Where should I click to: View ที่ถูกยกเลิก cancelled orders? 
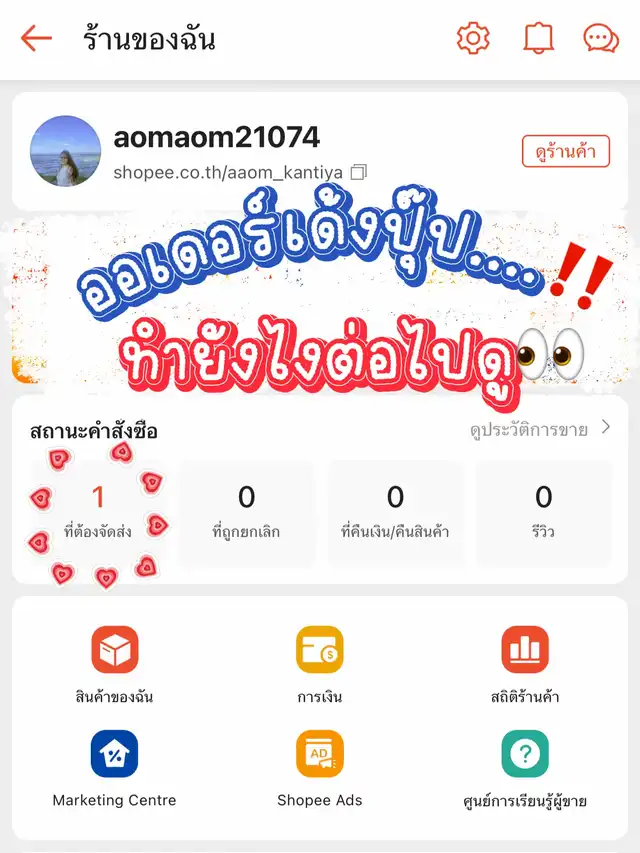pos(246,512)
